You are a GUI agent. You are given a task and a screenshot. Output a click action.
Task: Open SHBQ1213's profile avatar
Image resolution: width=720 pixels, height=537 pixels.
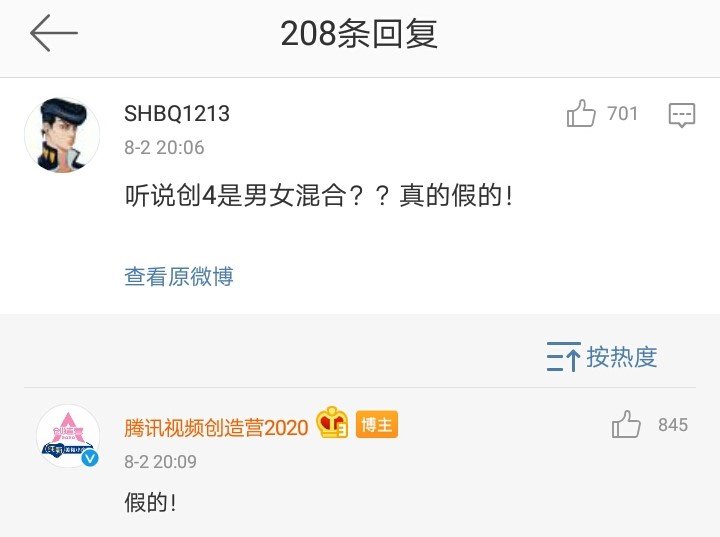click(62, 134)
